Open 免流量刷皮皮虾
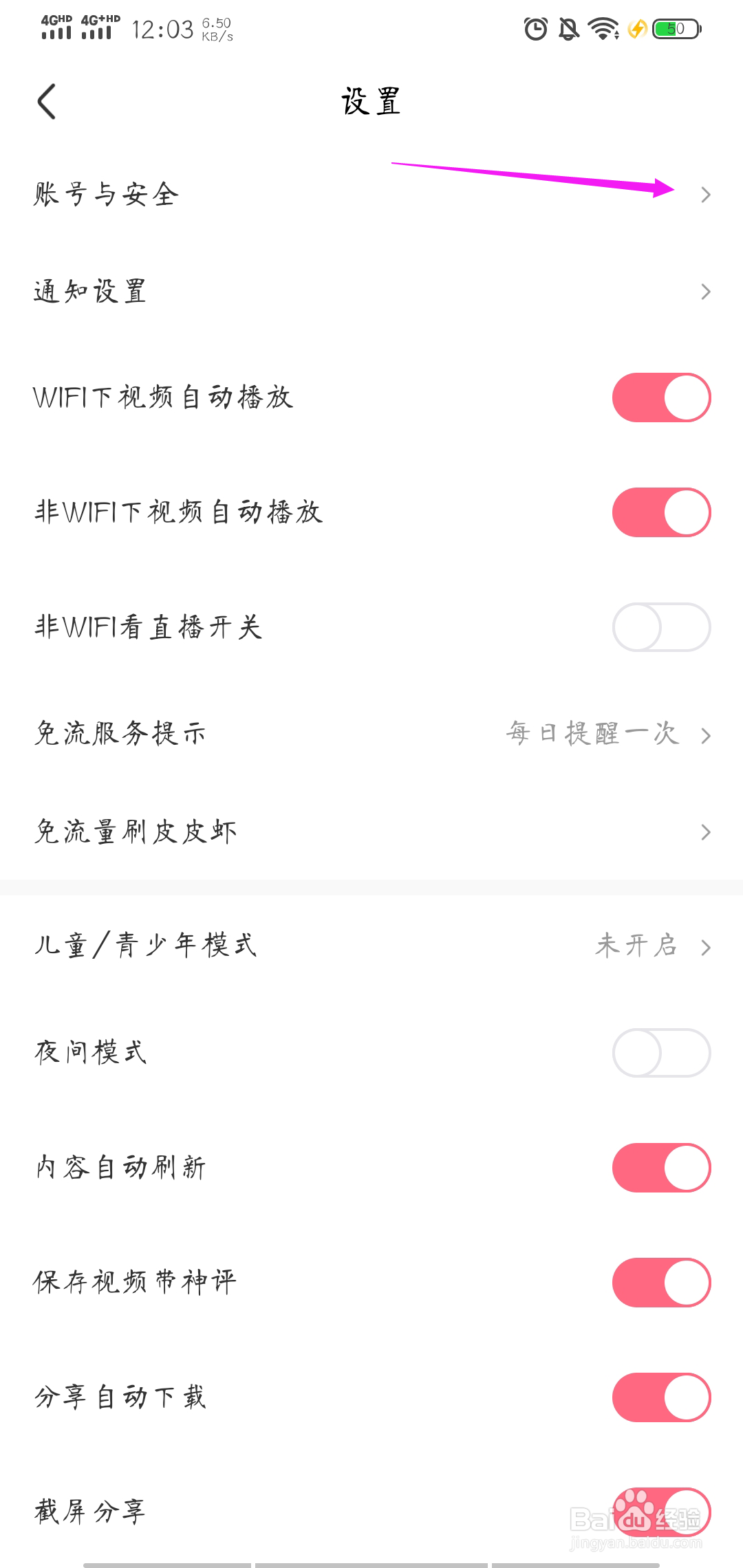Viewport: 743px width, 1568px height. click(371, 832)
